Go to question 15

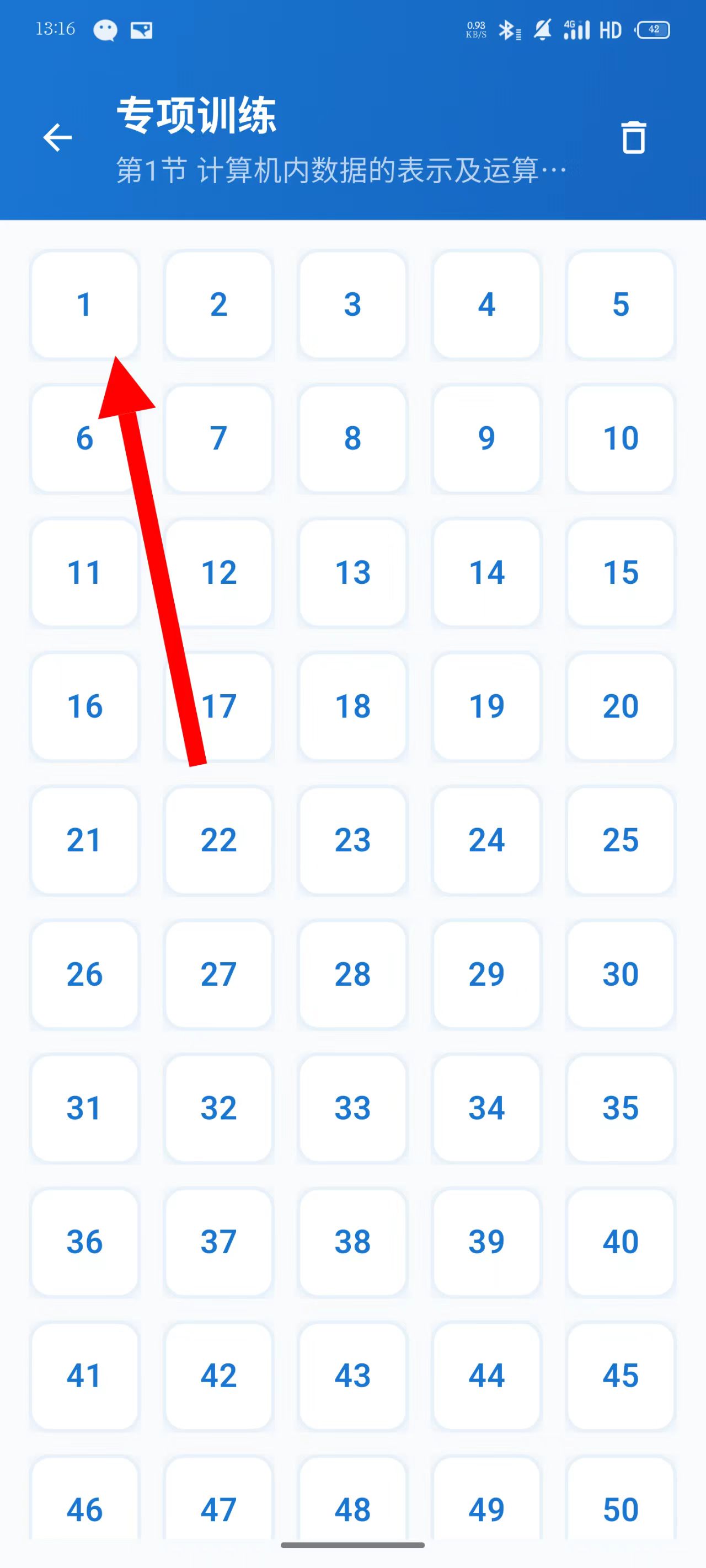[x=620, y=572]
